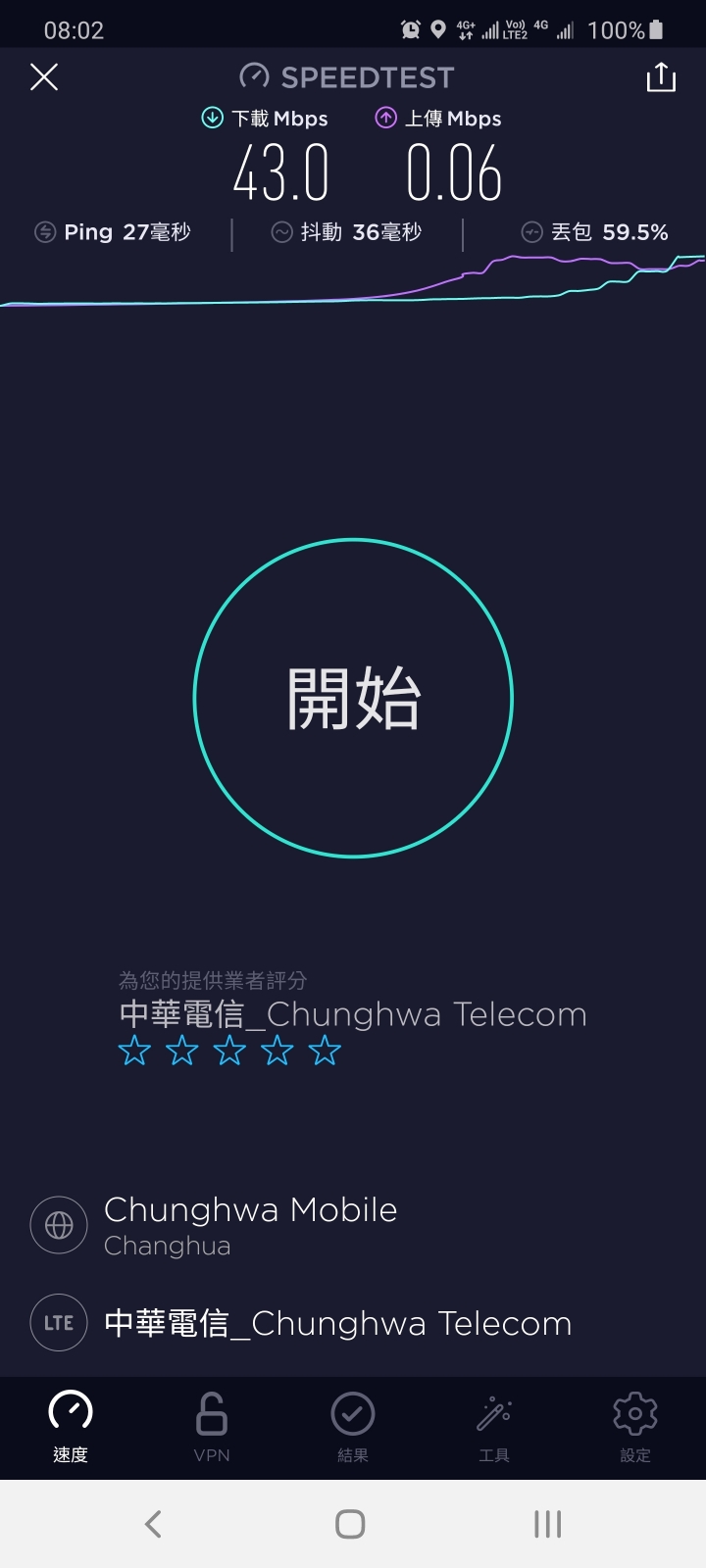
Task: Close the speed test result
Action: (x=44, y=76)
